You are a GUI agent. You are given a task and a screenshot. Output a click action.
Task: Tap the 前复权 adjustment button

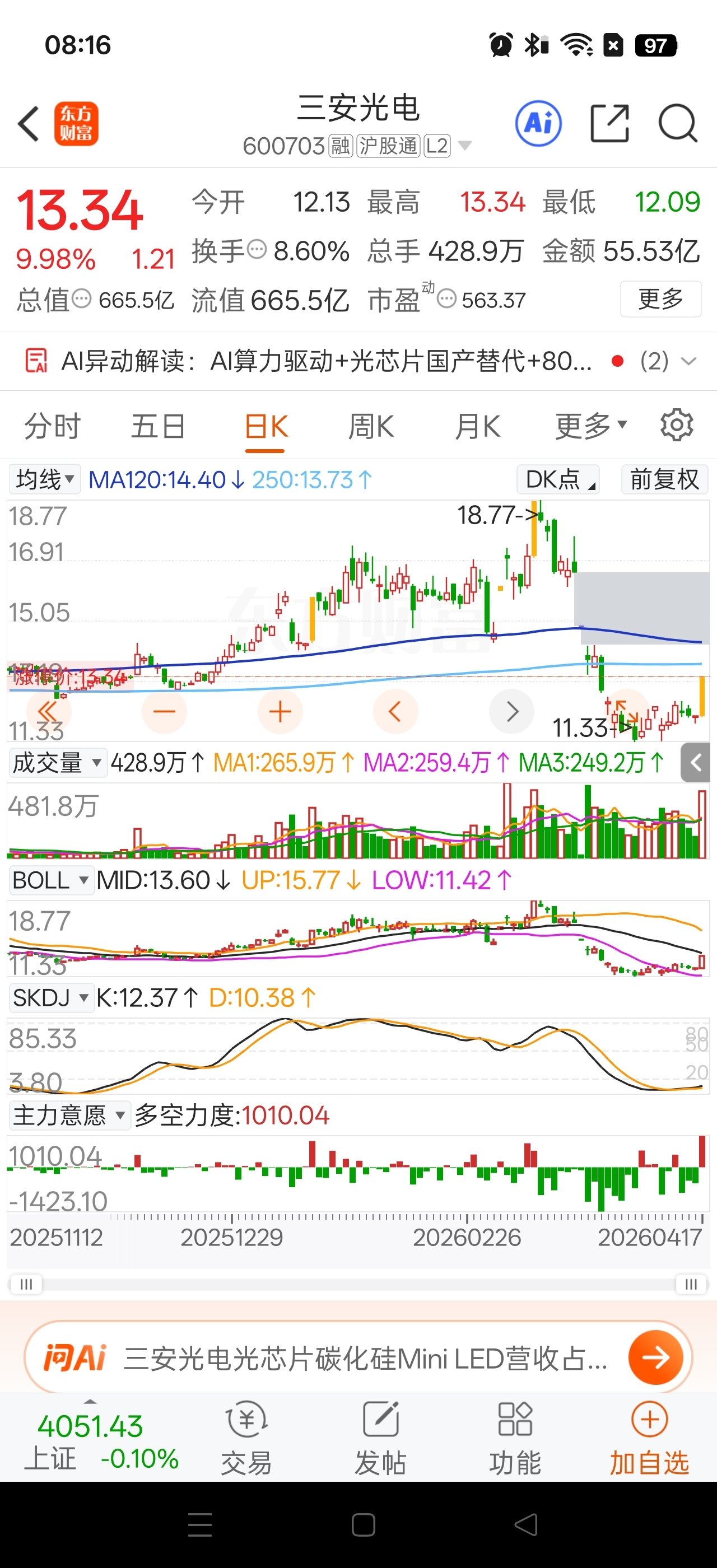pos(665,480)
